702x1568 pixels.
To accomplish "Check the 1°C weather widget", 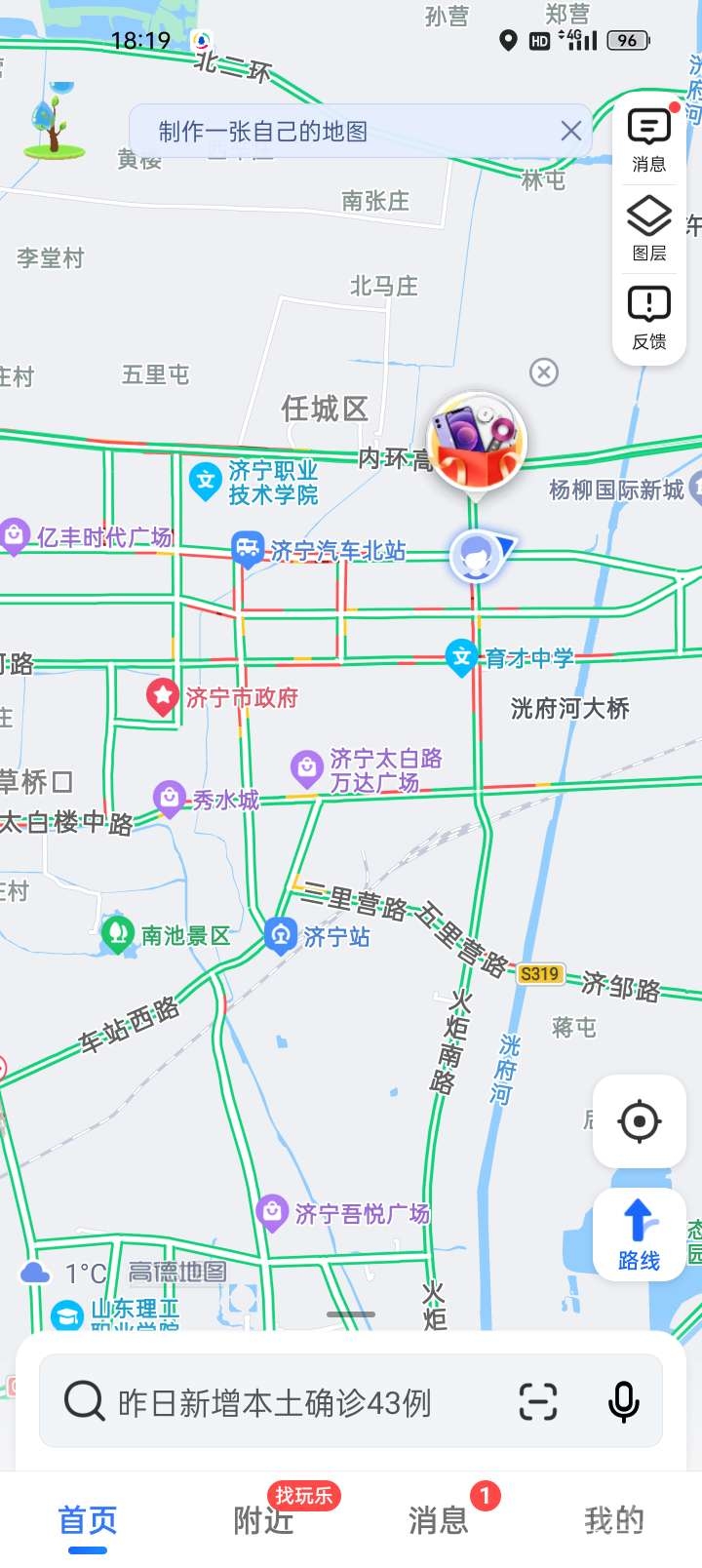I will (x=64, y=1274).
